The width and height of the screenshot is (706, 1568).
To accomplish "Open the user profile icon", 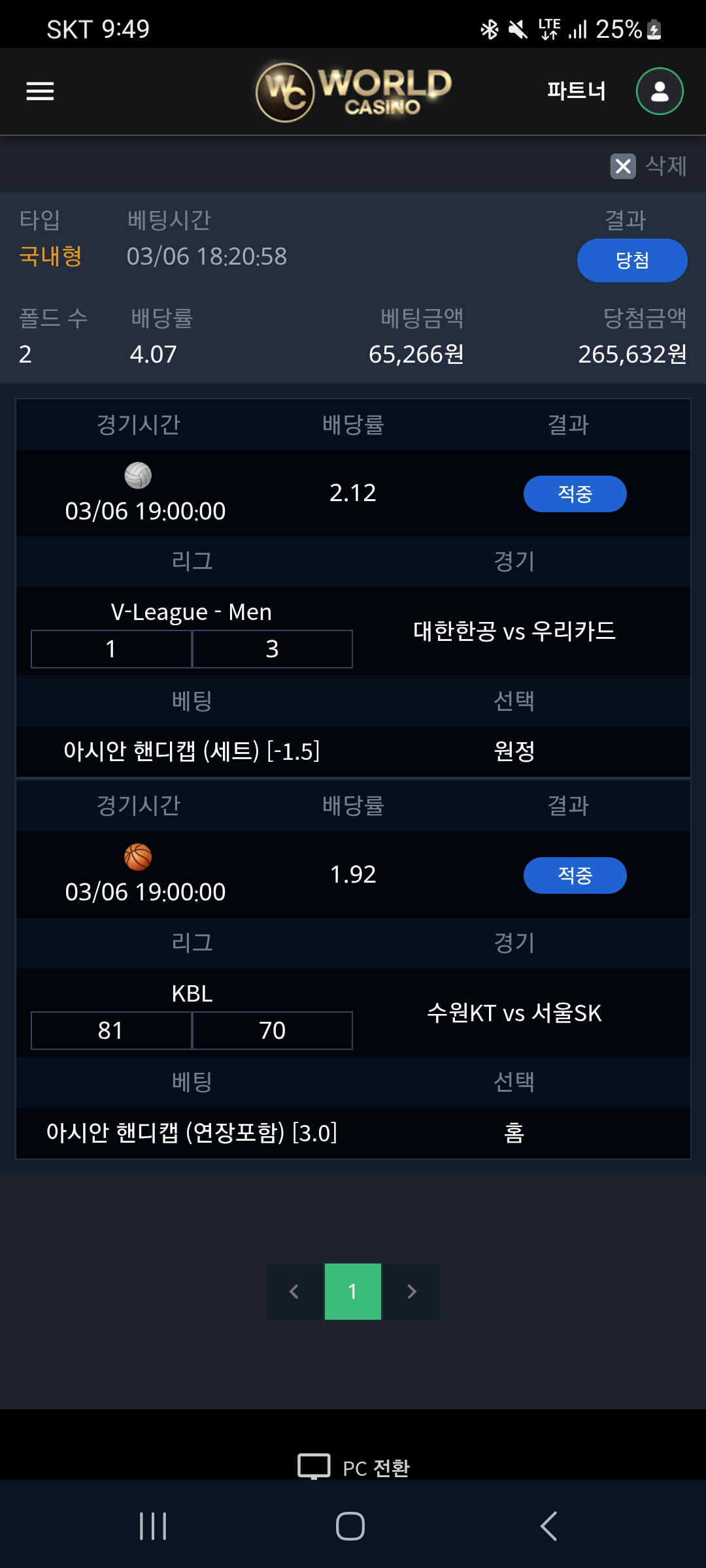I will [x=660, y=91].
